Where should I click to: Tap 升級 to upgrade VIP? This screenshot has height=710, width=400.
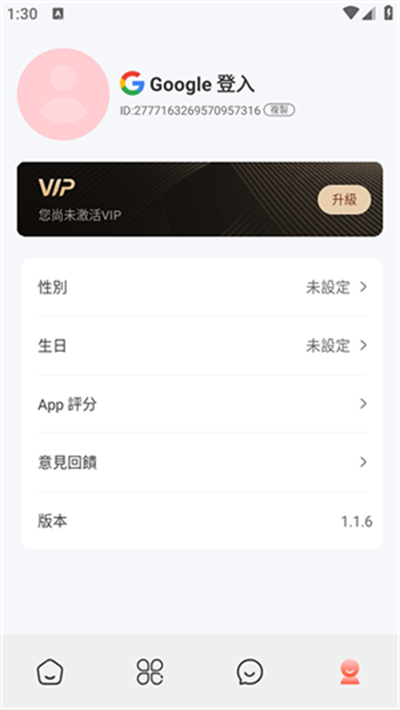point(344,200)
